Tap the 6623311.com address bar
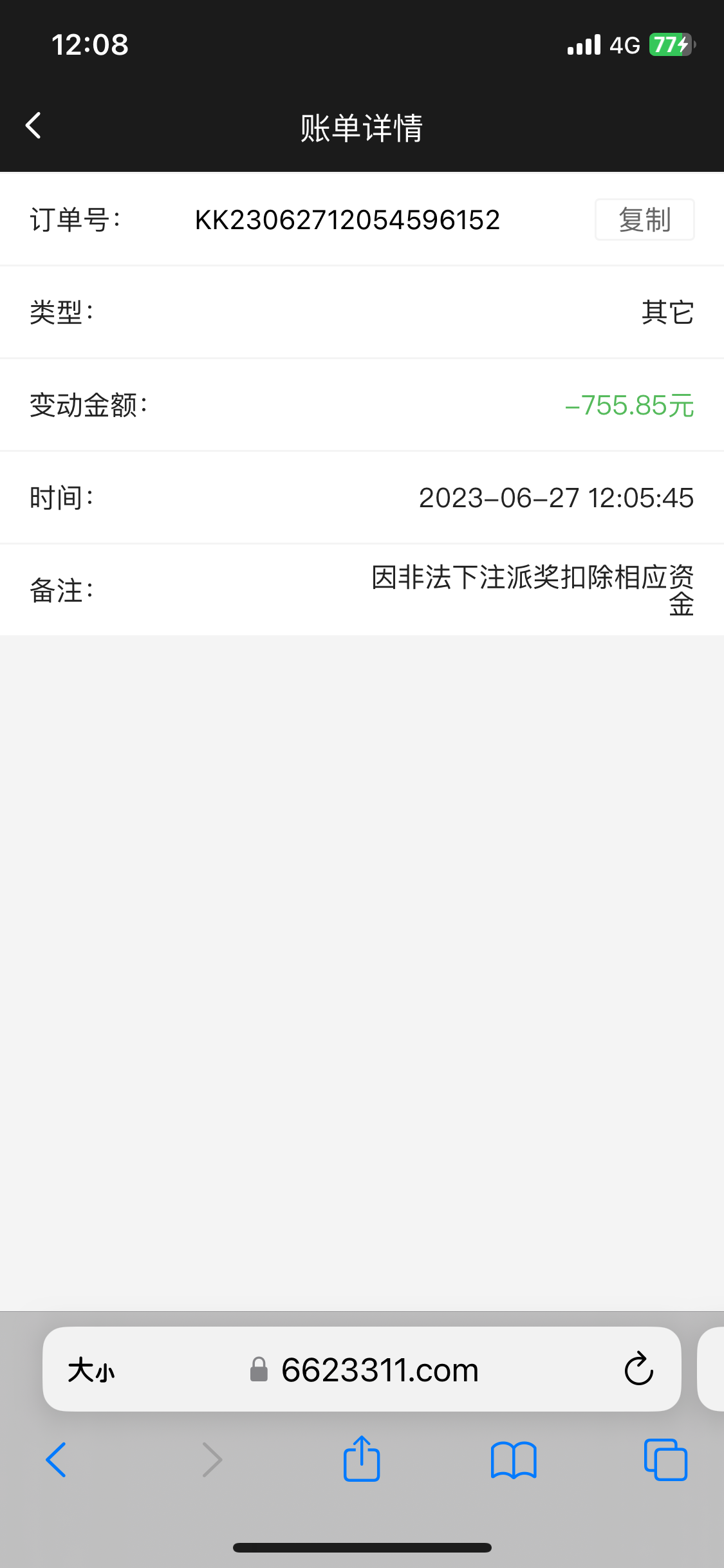Image resolution: width=724 pixels, height=1568 pixels. click(380, 1370)
